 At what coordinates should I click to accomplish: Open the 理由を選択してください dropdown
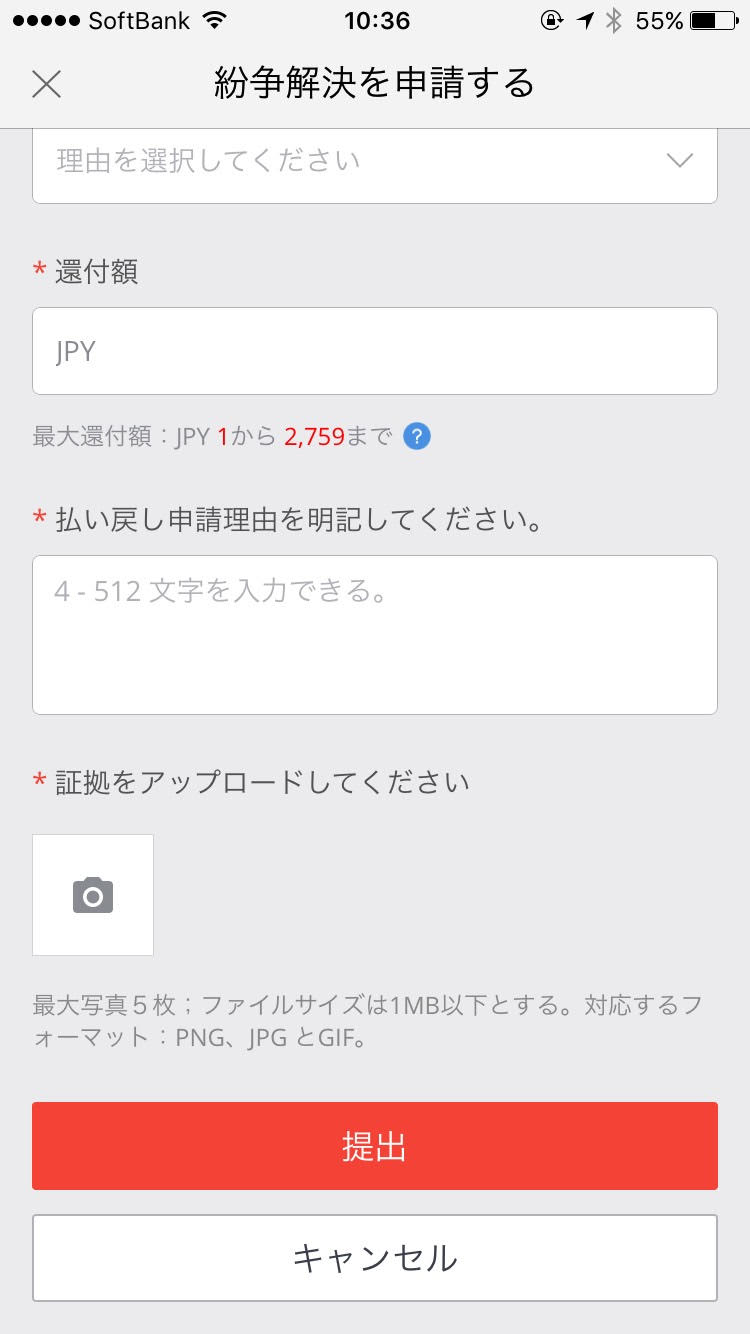374,164
